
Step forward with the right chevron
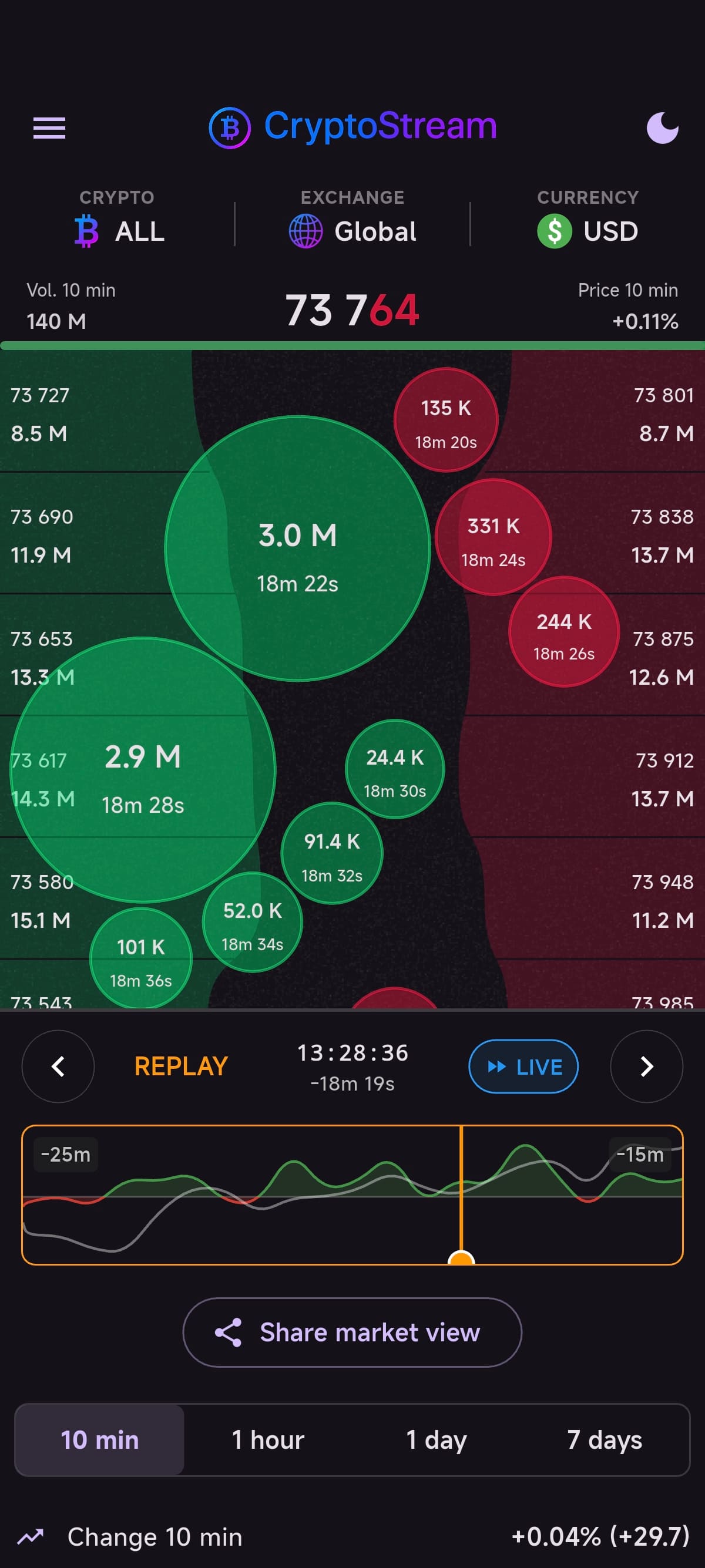tap(647, 1066)
